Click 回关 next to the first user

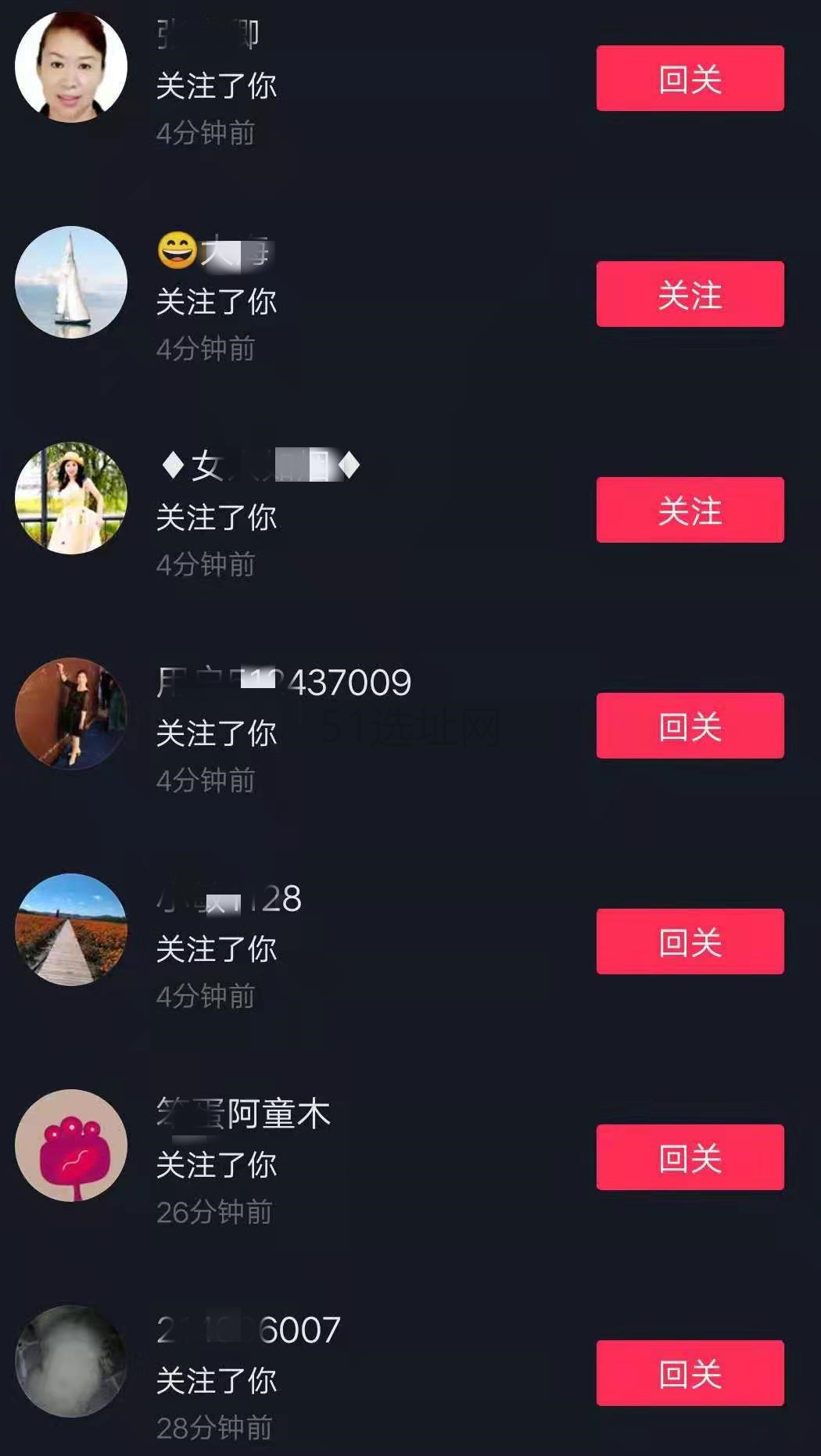point(689,77)
